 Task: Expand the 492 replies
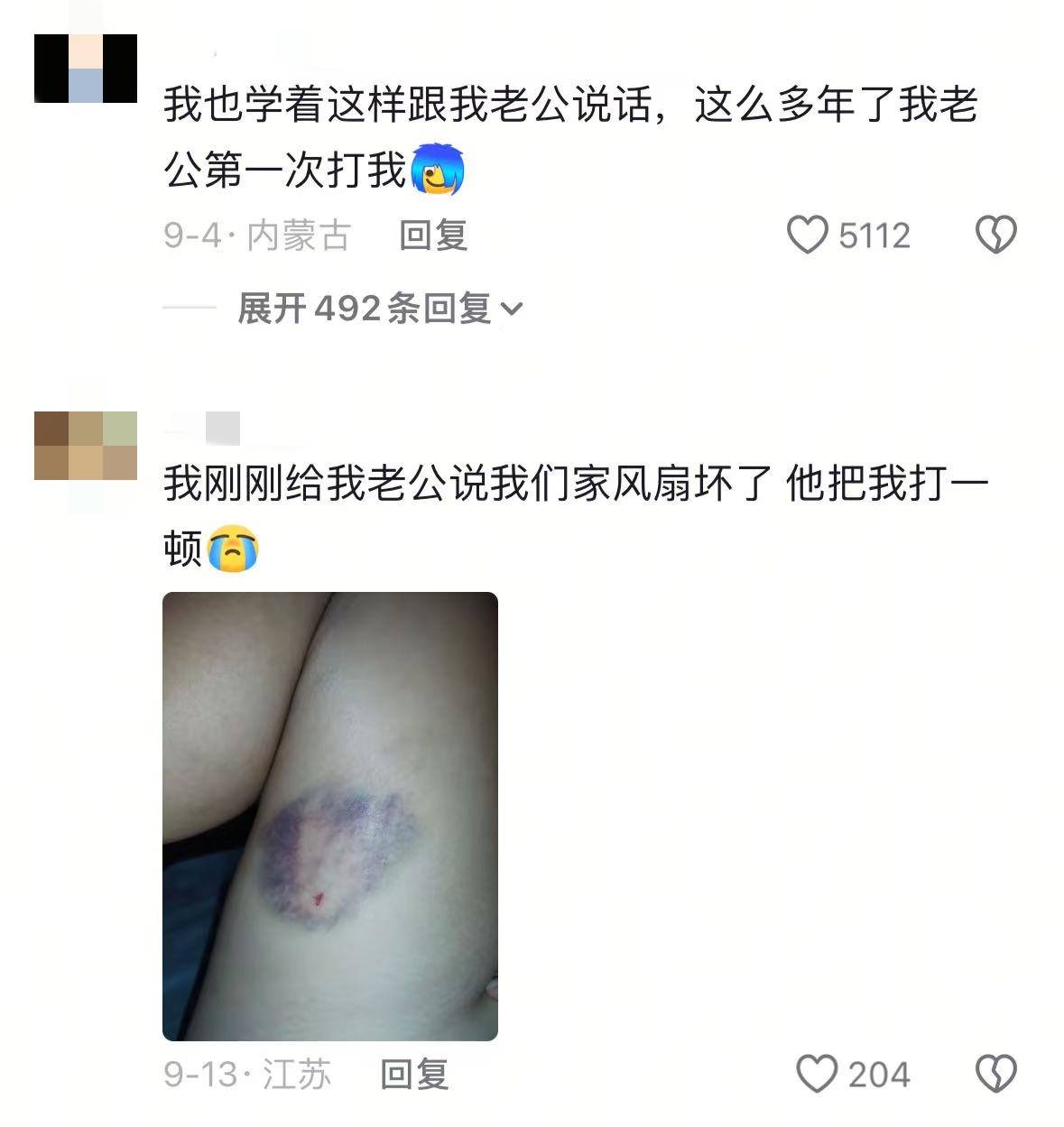click(x=379, y=309)
